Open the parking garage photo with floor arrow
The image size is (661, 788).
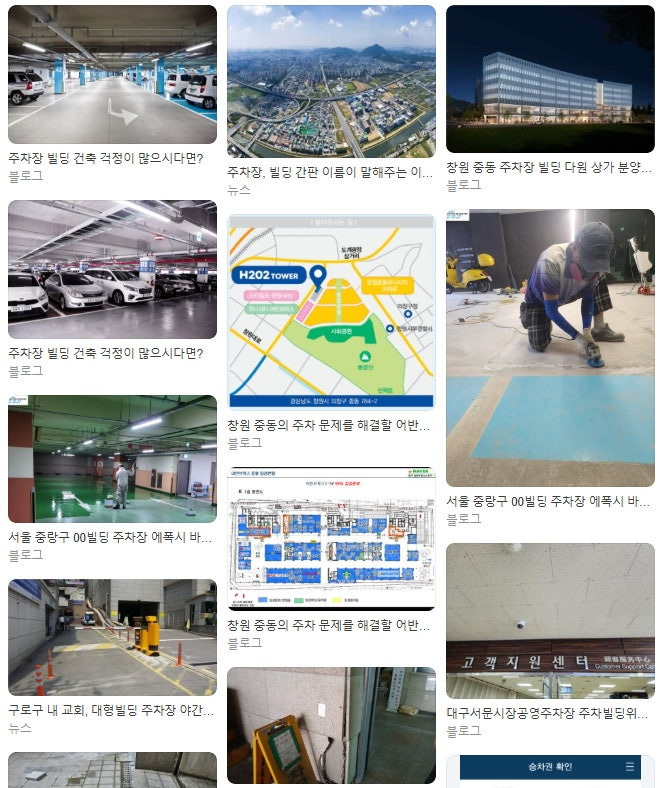click(112, 74)
